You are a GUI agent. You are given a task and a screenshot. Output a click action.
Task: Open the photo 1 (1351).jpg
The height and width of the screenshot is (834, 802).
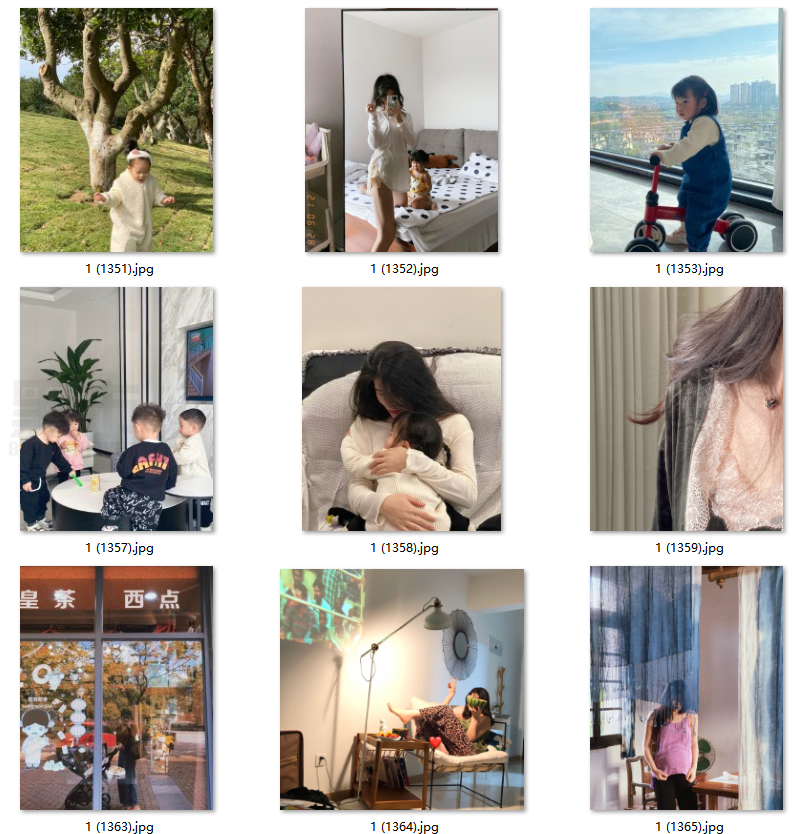pyautogui.click(x=116, y=130)
